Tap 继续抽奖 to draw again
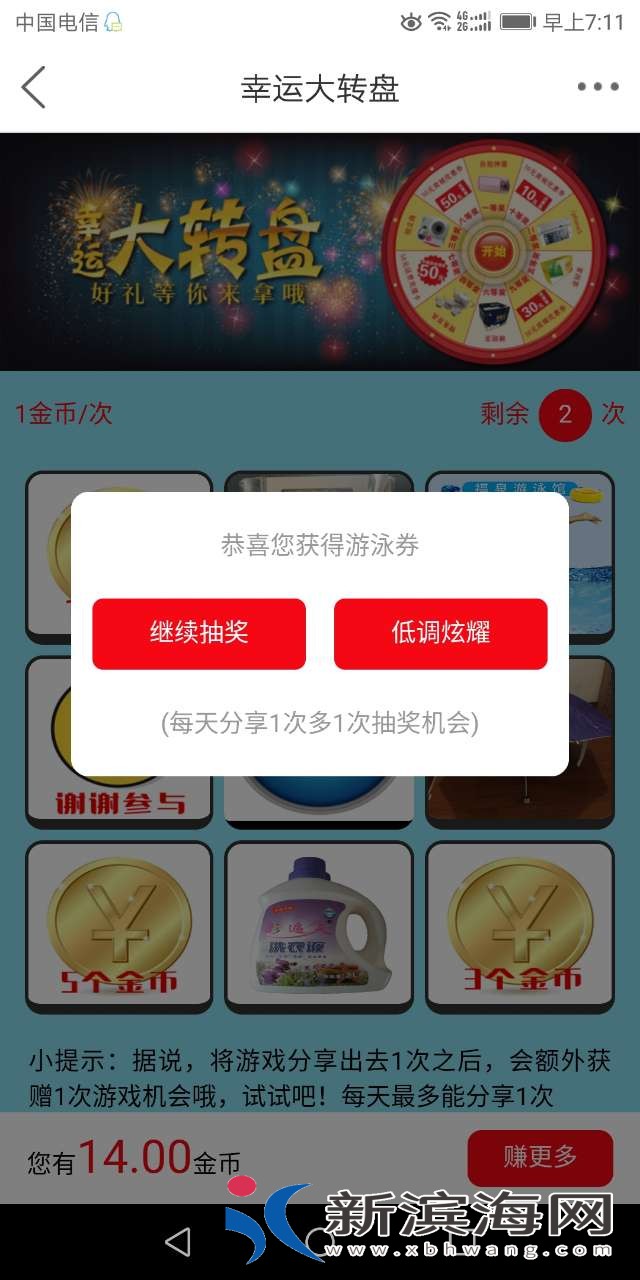The image size is (640, 1280). [x=199, y=633]
